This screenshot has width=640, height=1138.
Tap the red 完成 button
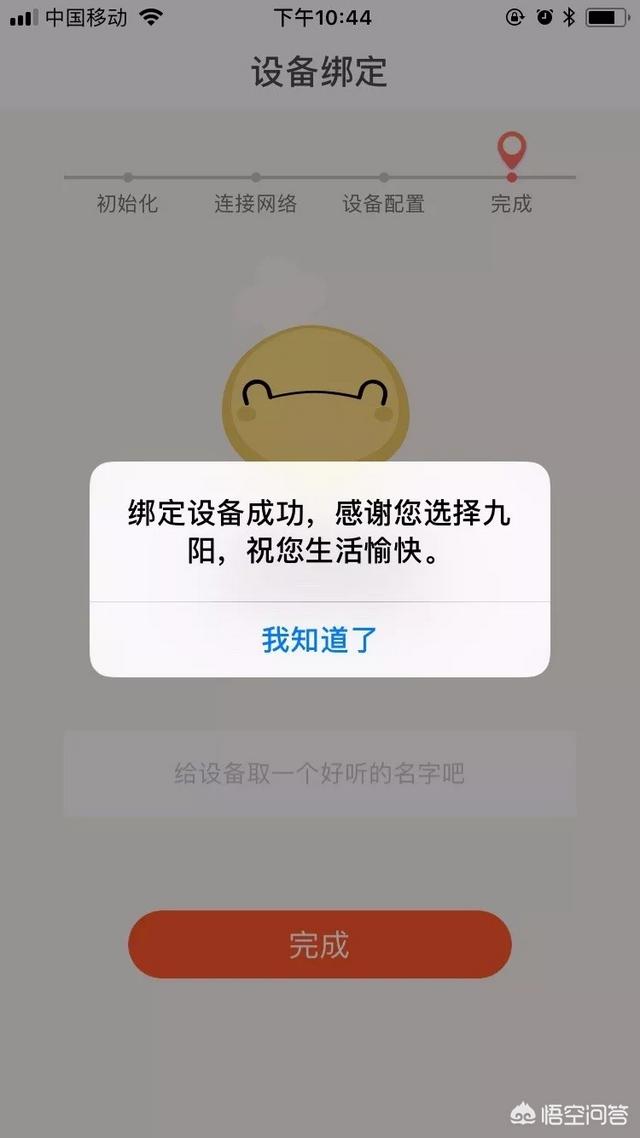click(319, 944)
